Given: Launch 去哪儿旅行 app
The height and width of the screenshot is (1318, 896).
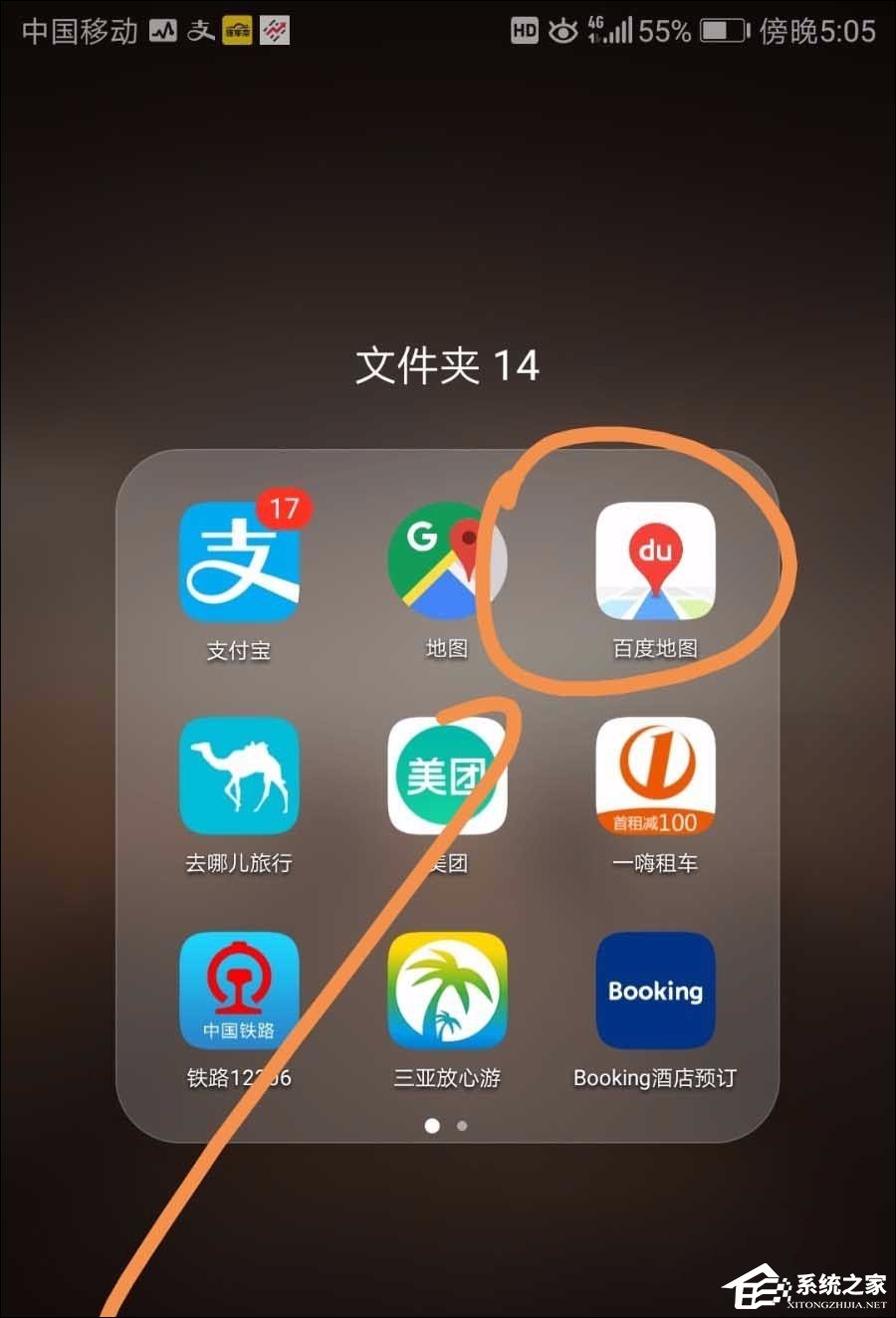Looking at the screenshot, I should coord(239,776).
